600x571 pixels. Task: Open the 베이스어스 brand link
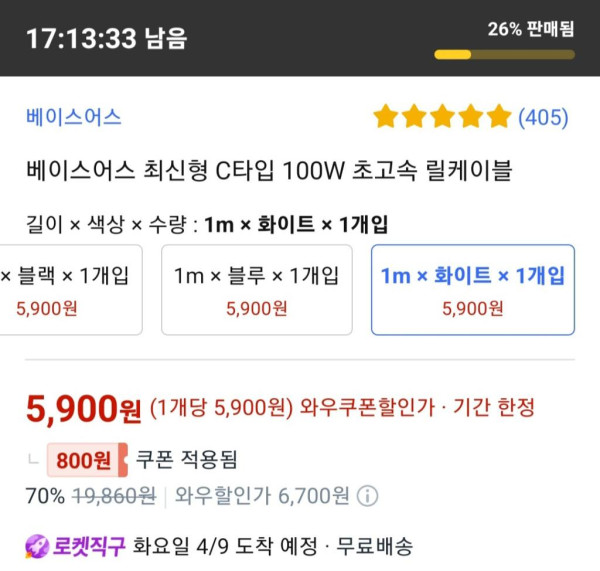pyautogui.click(x=73, y=117)
